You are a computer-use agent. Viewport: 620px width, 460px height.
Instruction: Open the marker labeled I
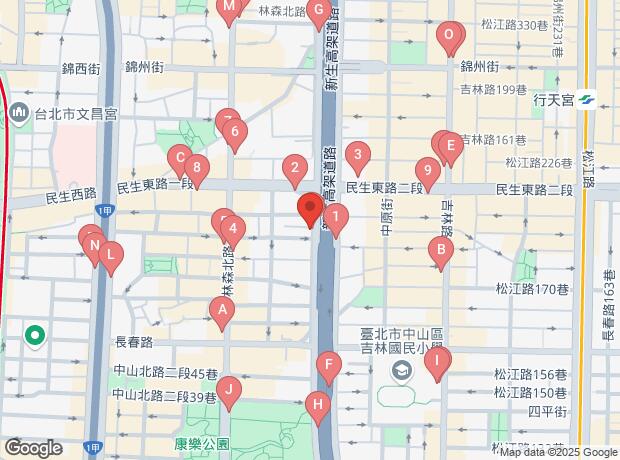pos(437,359)
